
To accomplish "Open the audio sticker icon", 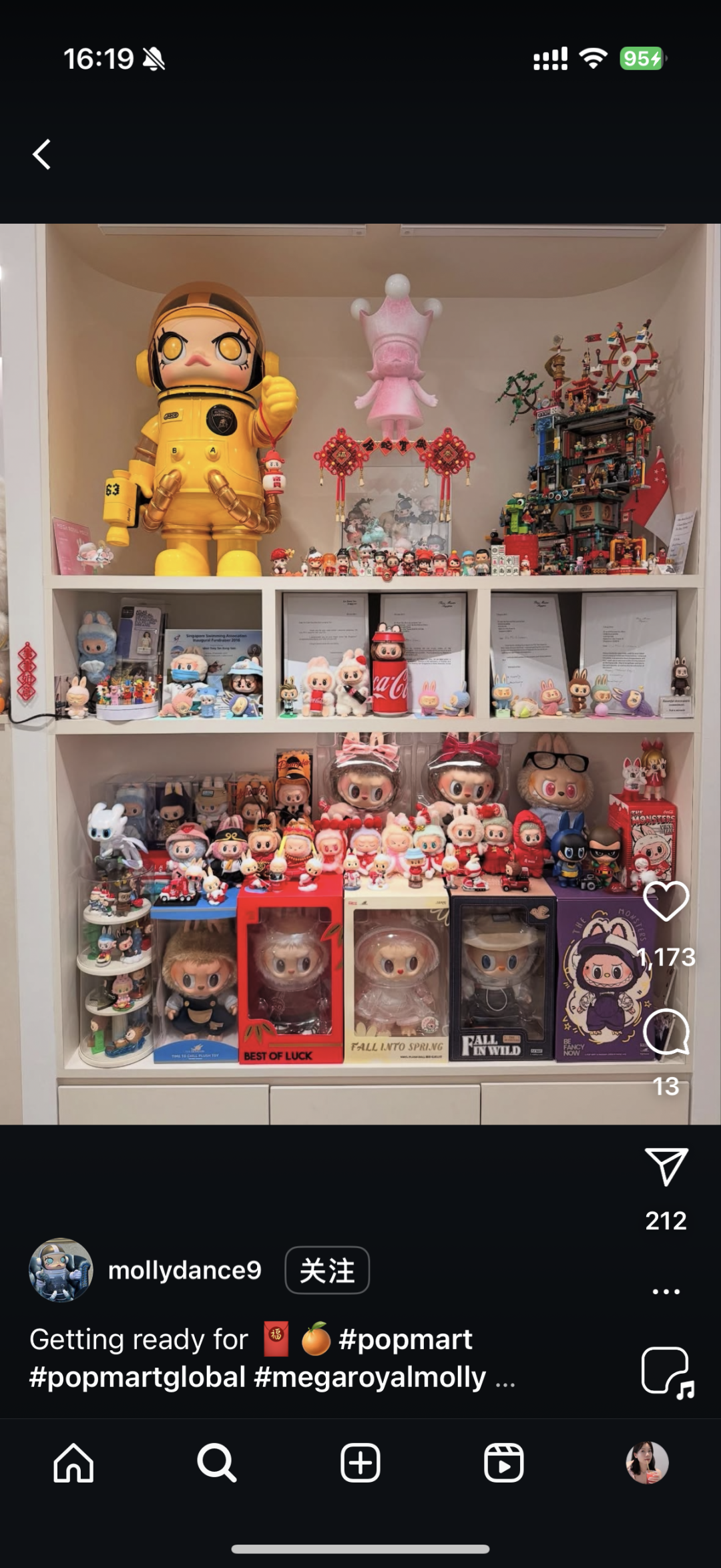I will pyautogui.click(x=667, y=1372).
